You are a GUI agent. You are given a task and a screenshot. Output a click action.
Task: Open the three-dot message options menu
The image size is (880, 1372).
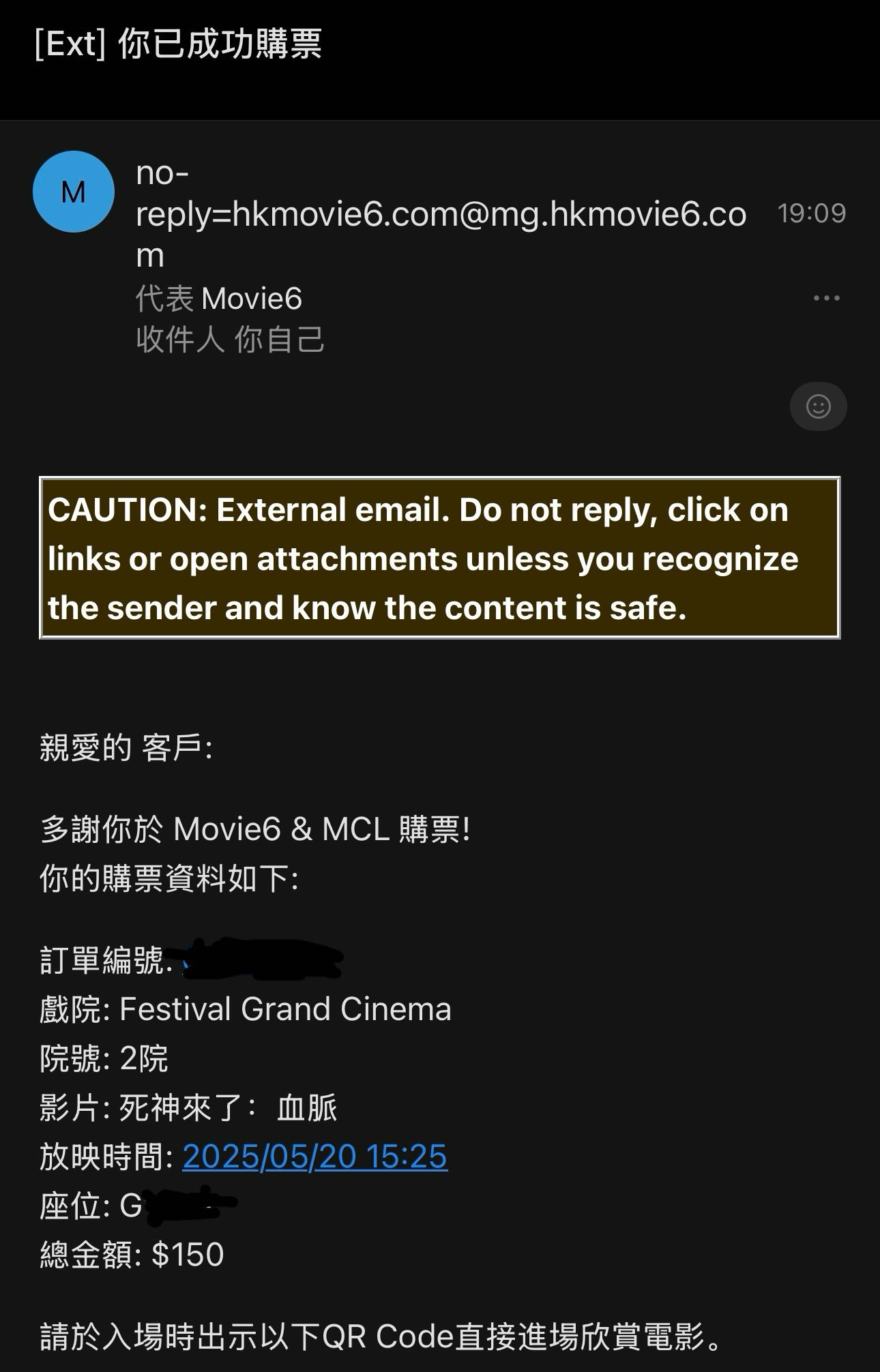pyautogui.click(x=826, y=298)
